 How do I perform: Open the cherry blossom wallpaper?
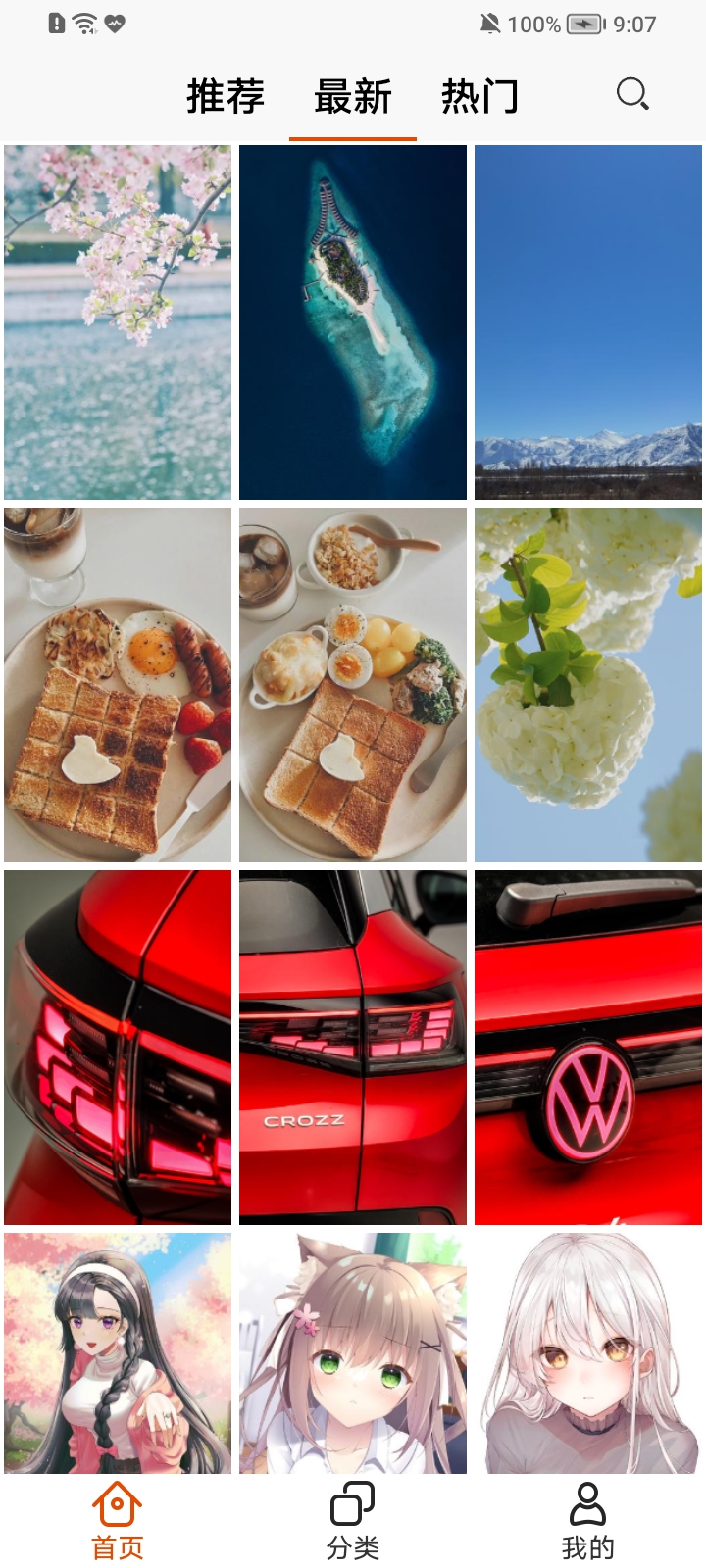click(118, 322)
